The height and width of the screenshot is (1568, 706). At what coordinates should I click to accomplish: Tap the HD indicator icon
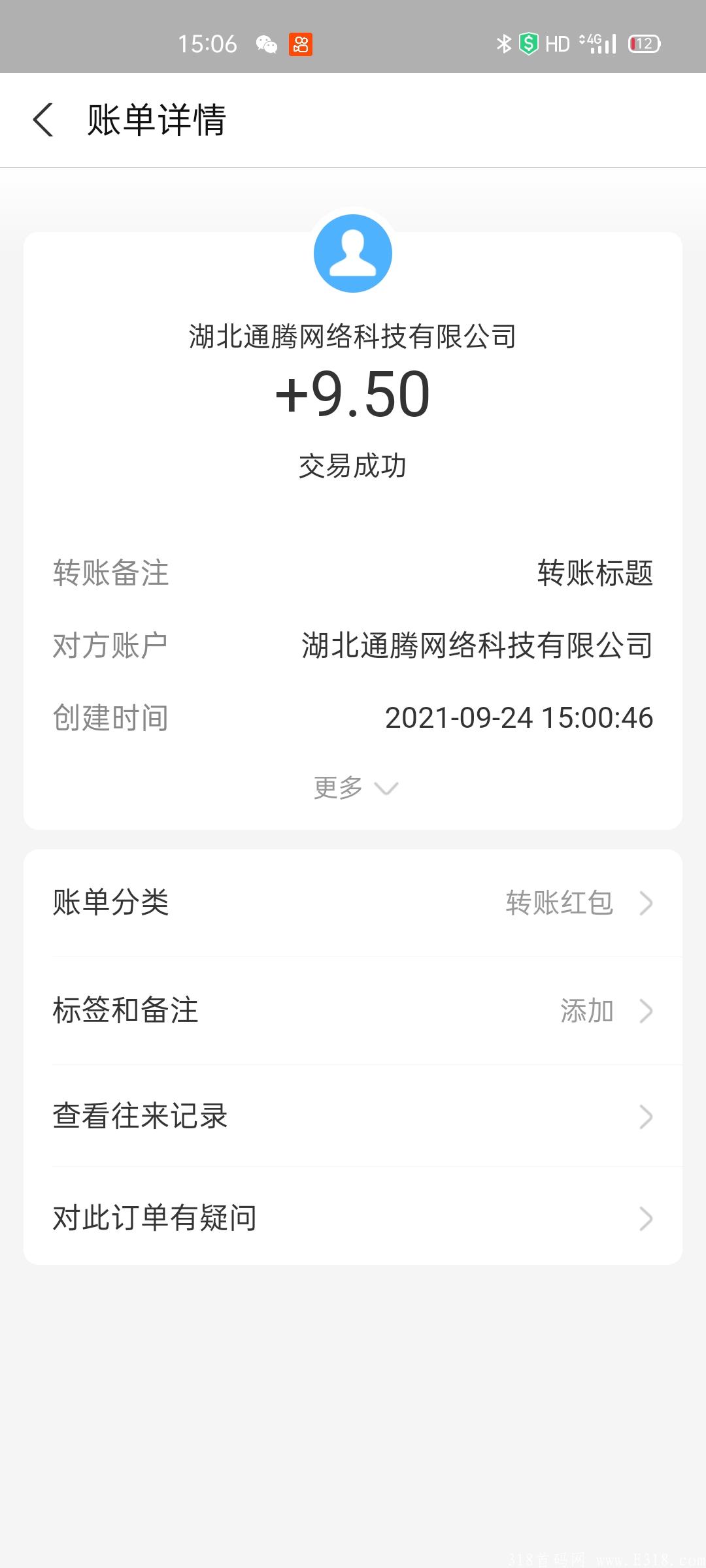pos(558,43)
